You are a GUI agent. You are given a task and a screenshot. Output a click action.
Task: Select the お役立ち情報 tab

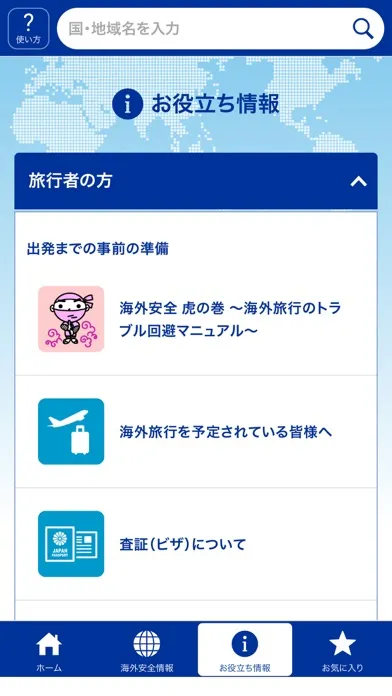(245, 649)
